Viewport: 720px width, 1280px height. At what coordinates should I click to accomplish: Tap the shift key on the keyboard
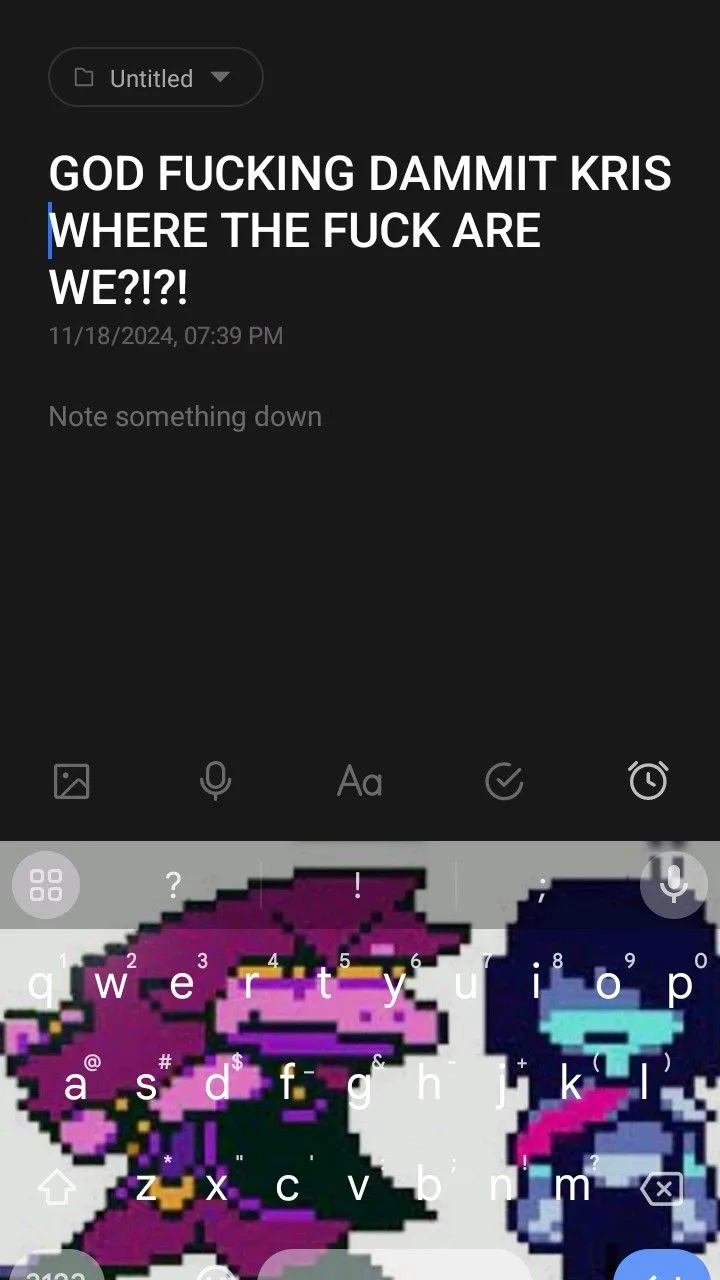coord(57,1187)
